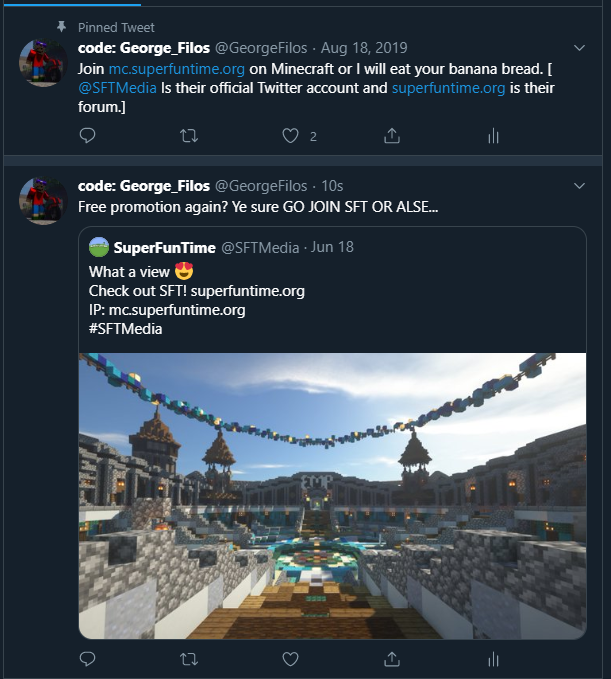611x679 pixels.
Task: Reply to the pinned banana bread tweet
Action: pos(87,136)
